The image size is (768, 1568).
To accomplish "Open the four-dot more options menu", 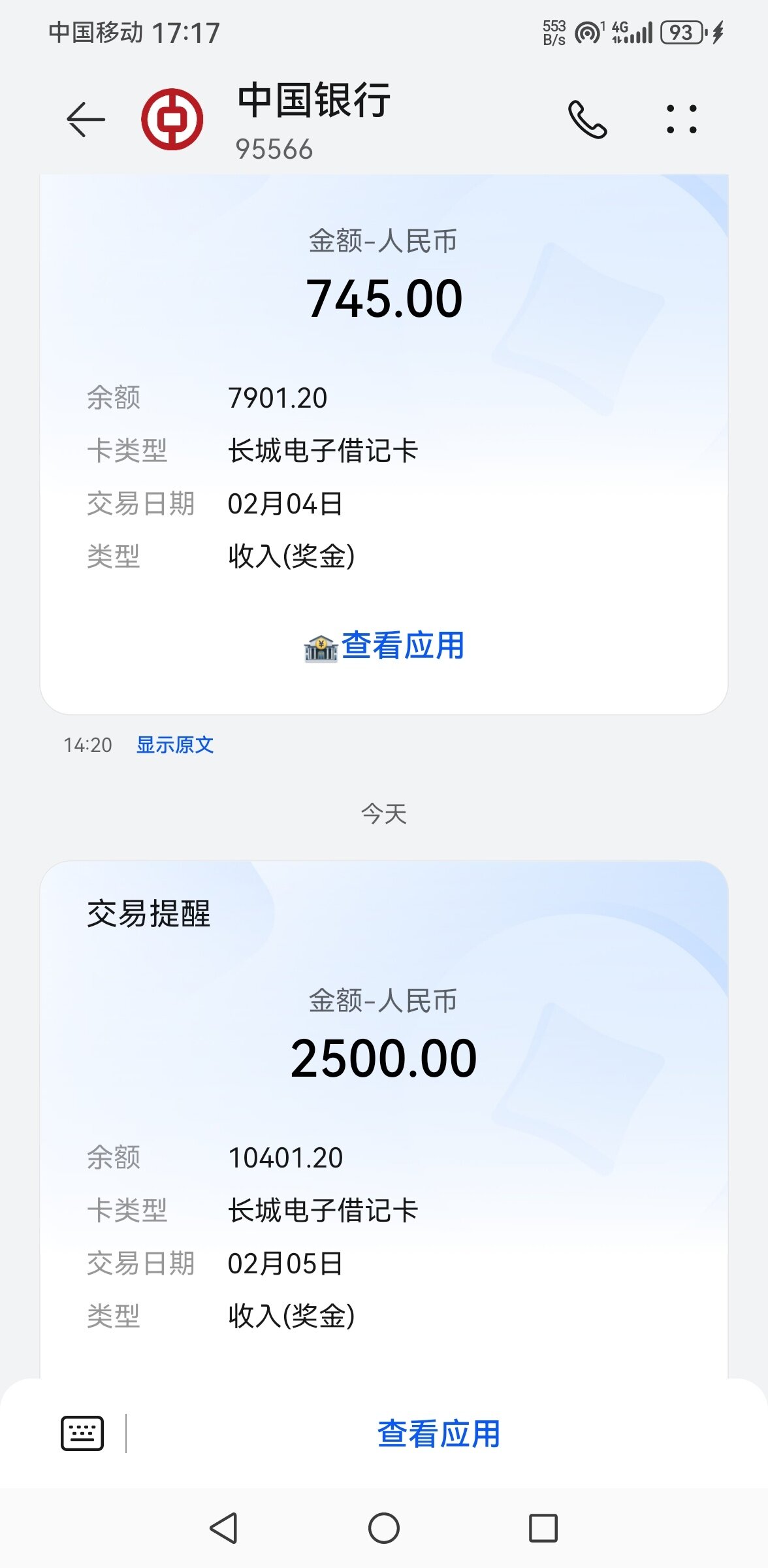I will point(681,120).
